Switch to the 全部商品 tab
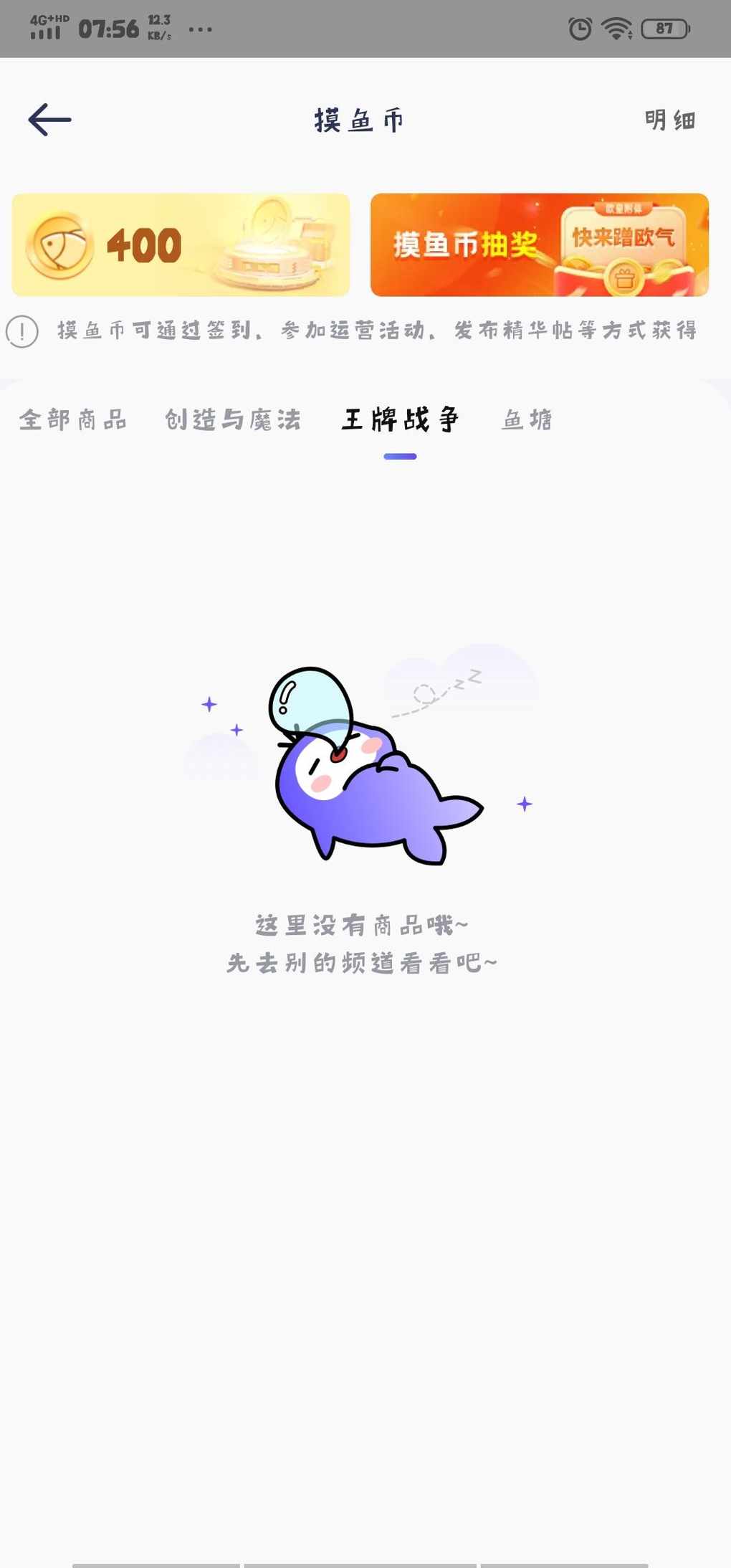This screenshot has width=731, height=1568. (x=73, y=419)
